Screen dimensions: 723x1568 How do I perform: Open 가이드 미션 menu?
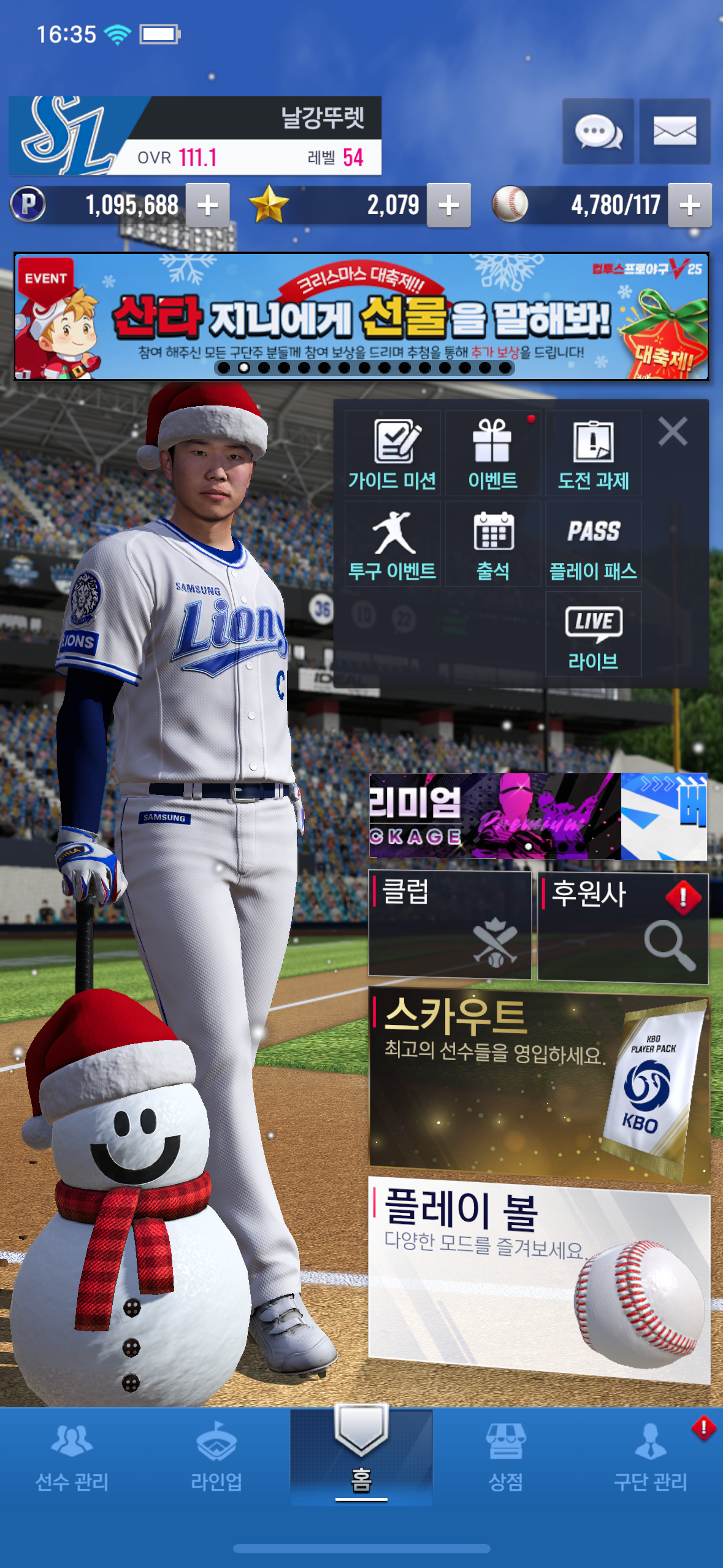(392, 454)
